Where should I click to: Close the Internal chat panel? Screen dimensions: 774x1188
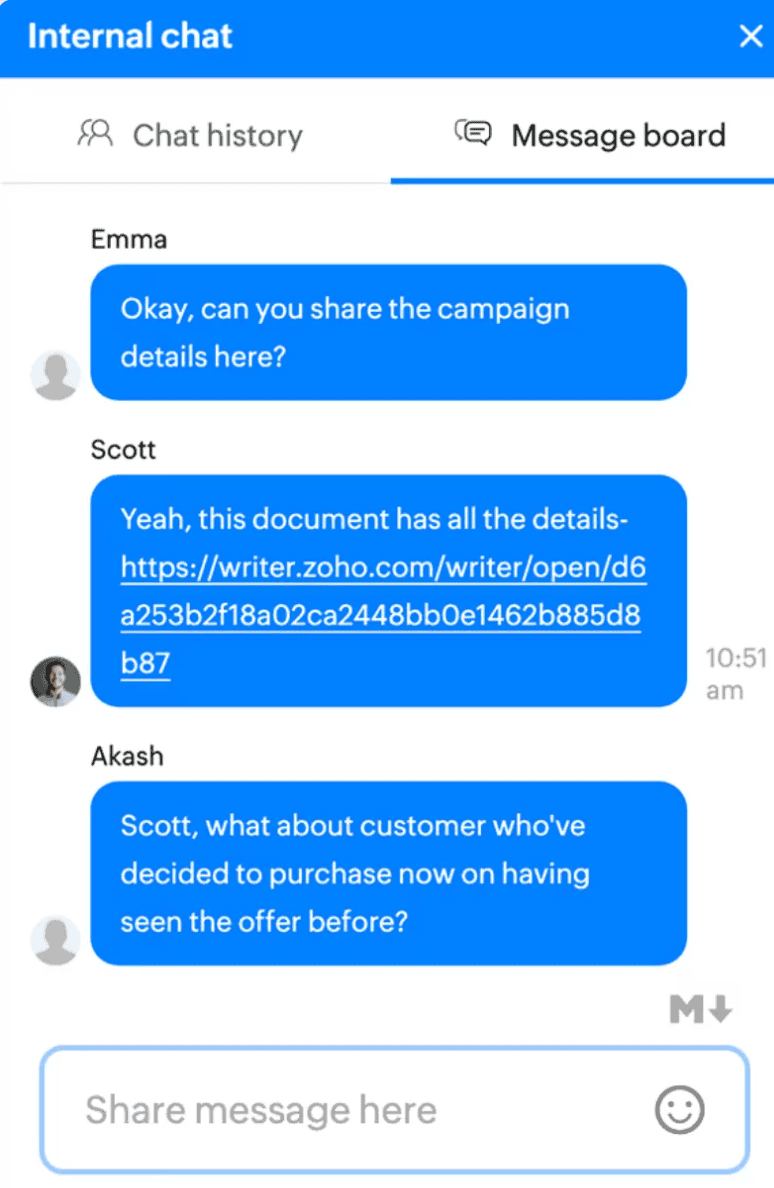pos(750,37)
